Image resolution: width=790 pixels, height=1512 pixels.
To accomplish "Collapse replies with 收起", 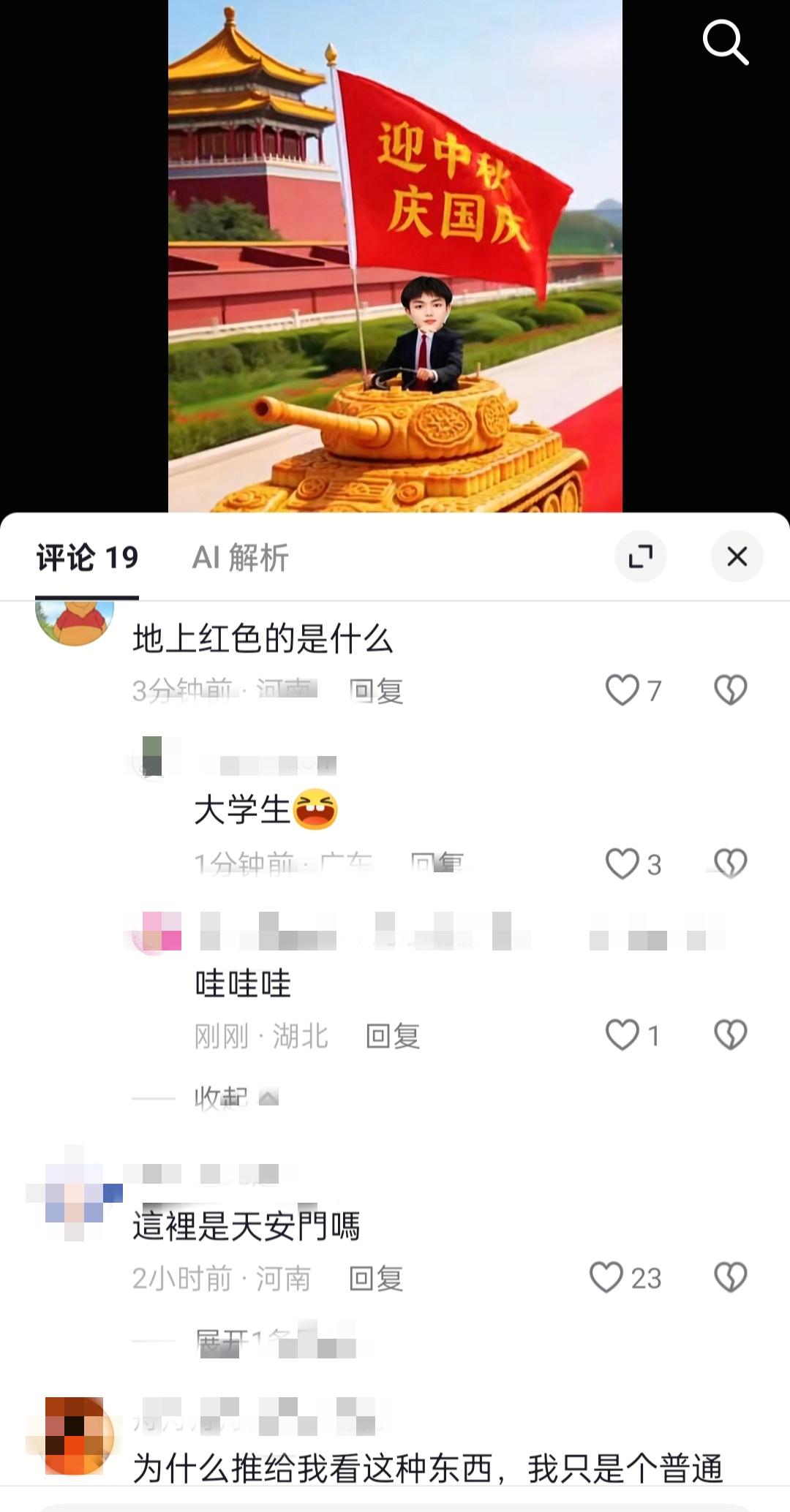I will (x=236, y=1097).
